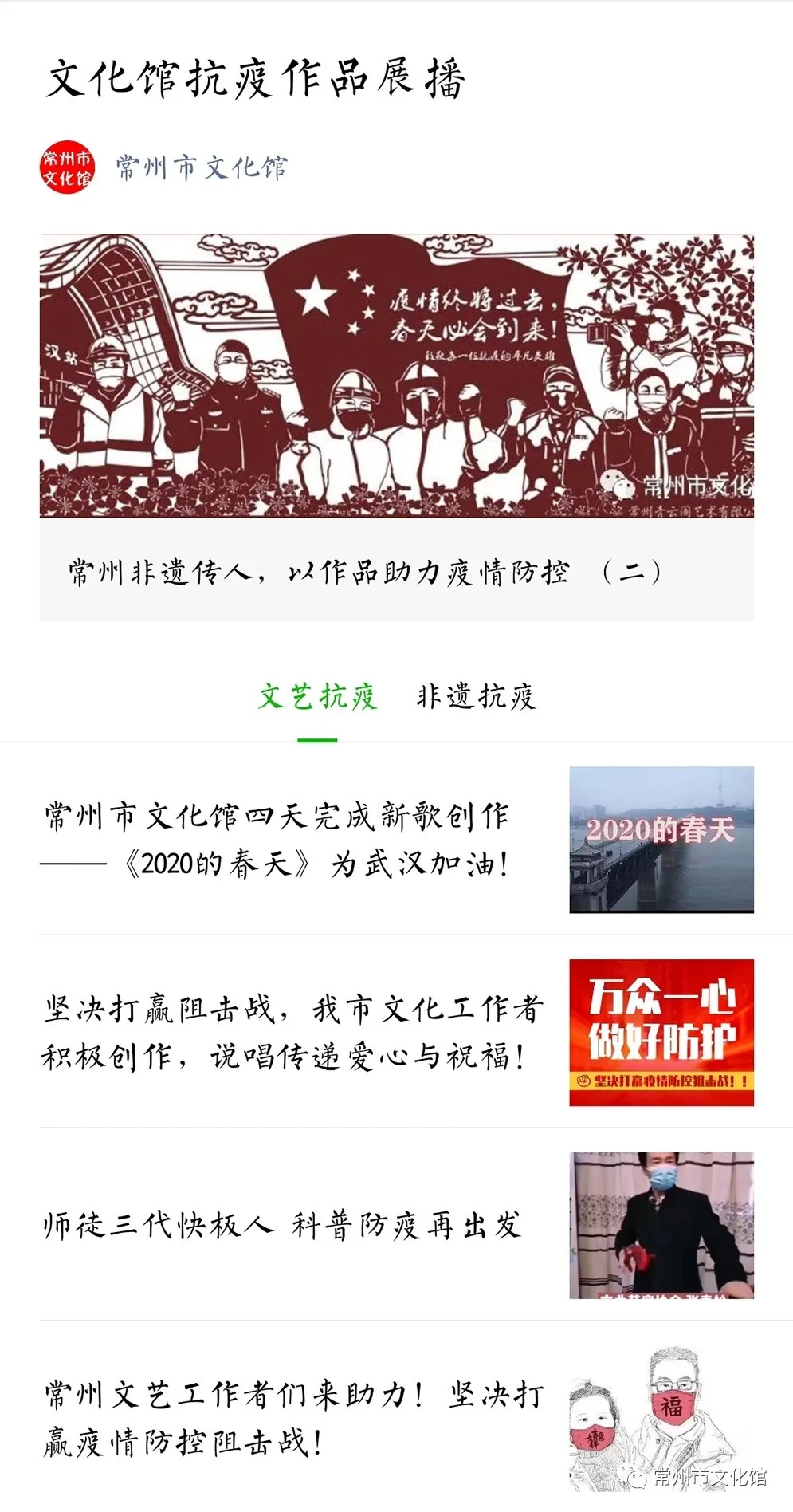This screenshot has width=793, height=1512.
Task: Open the 常州非遗传人 paper-cut banner article
Action: tap(397, 427)
